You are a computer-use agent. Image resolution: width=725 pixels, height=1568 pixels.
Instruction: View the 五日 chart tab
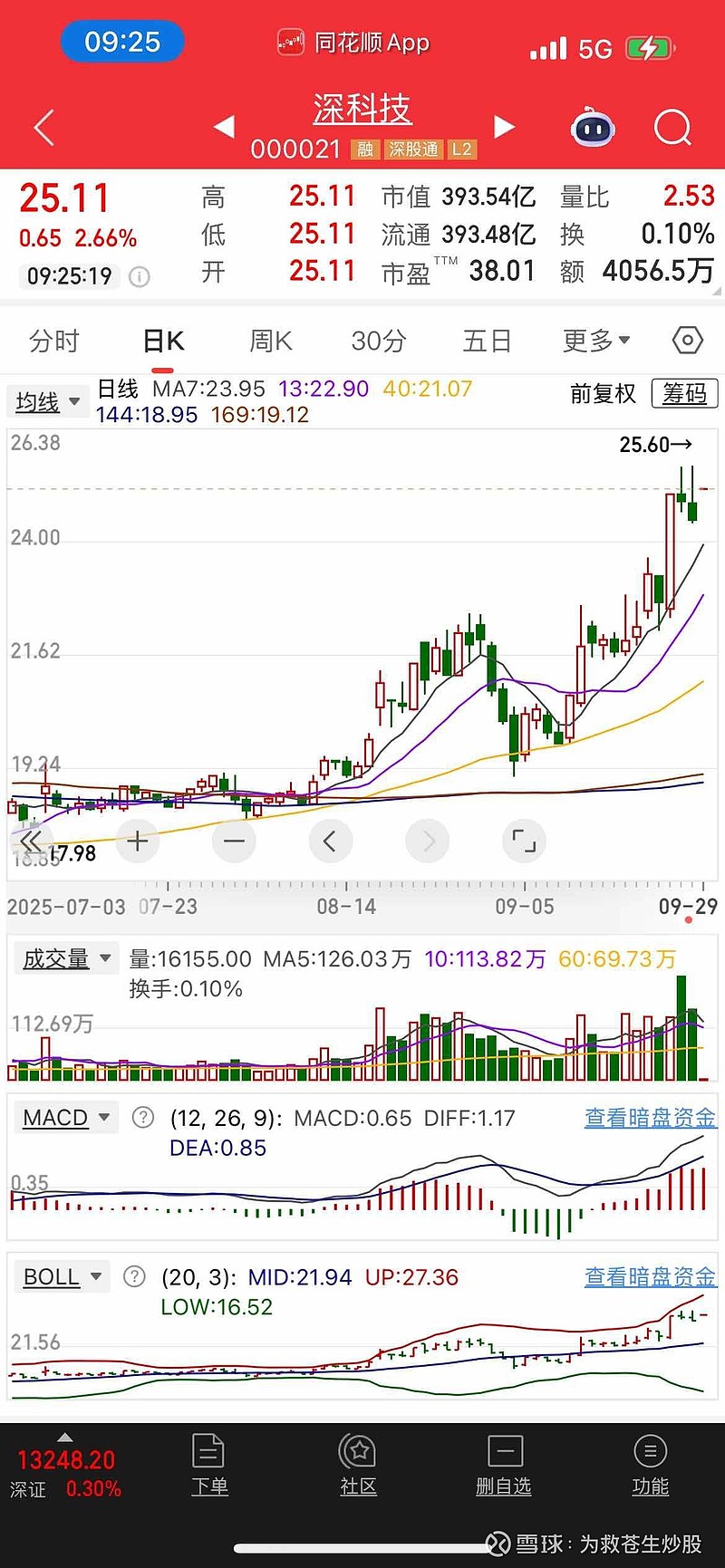pyautogui.click(x=487, y=341)
